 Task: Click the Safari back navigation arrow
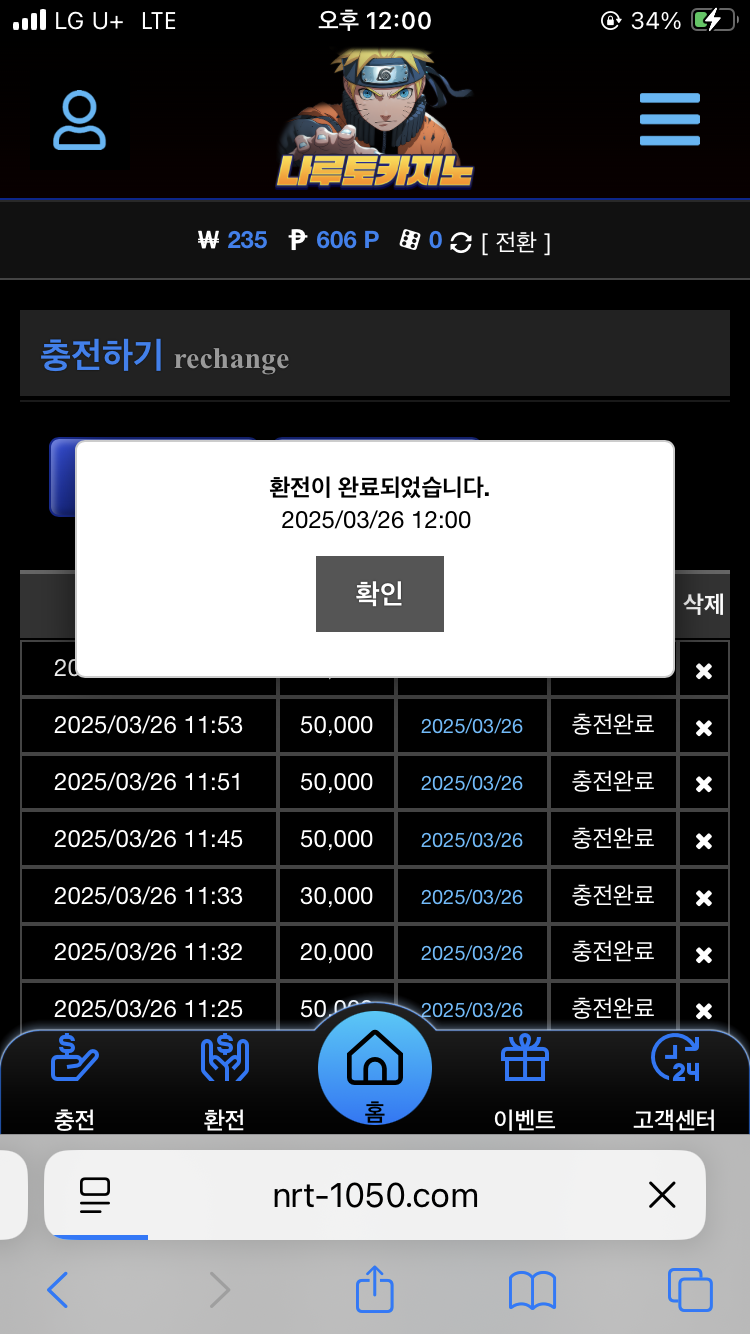point(57,1290)
